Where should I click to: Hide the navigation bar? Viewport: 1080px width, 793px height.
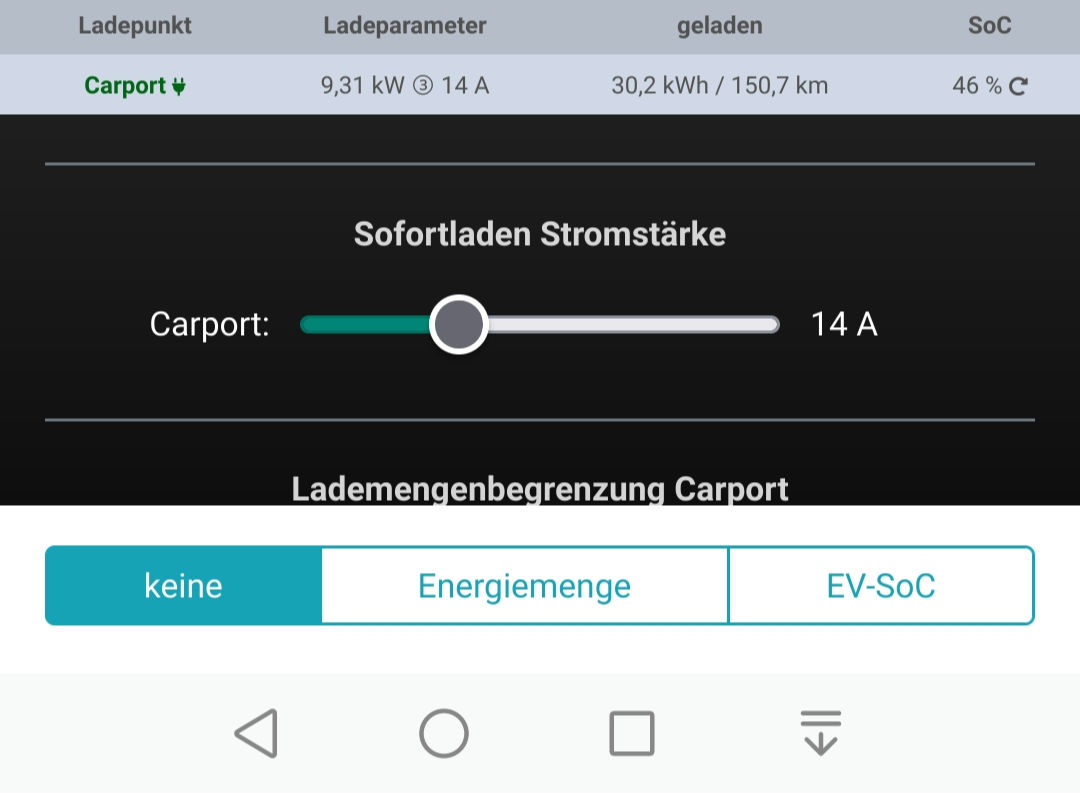tap(820, 733)
